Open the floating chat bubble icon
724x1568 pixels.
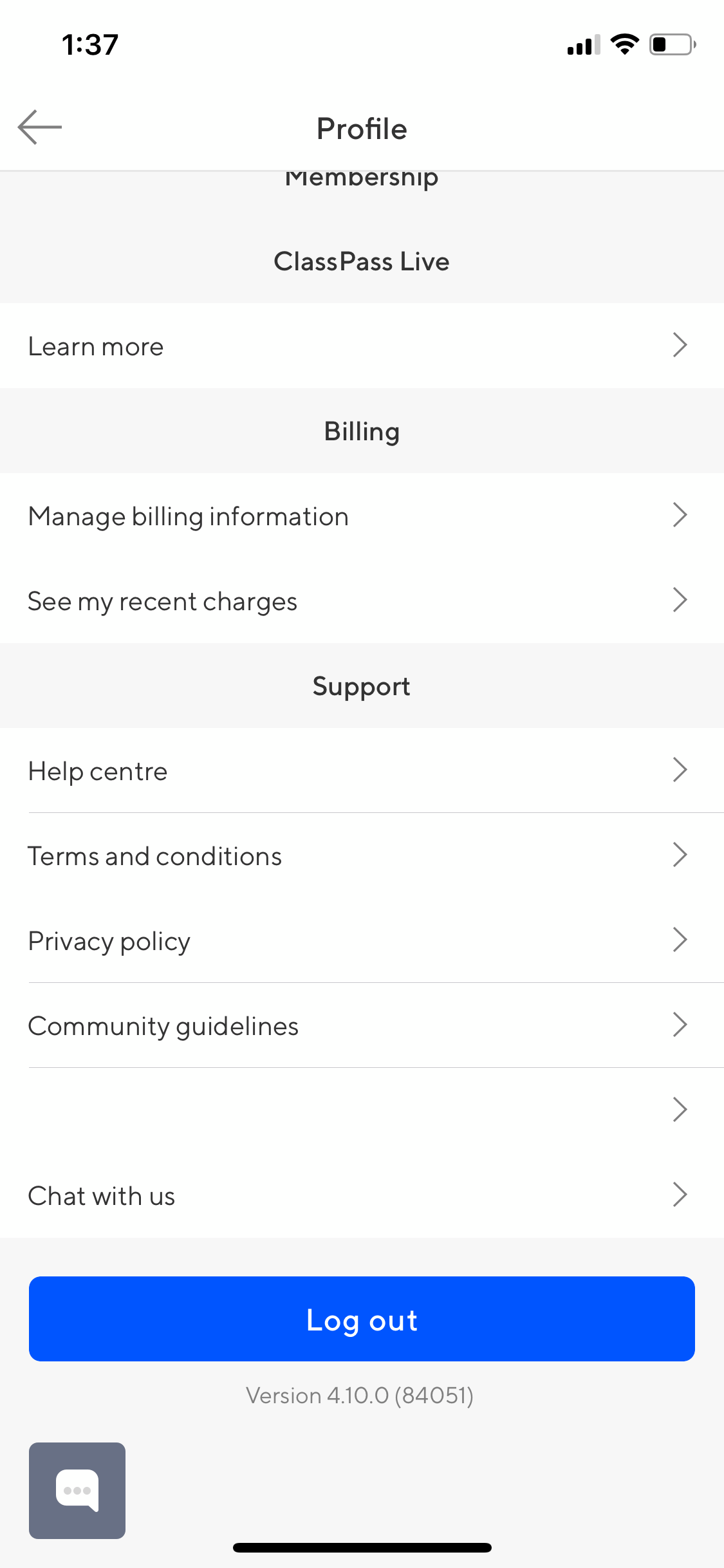(77, 1490)
